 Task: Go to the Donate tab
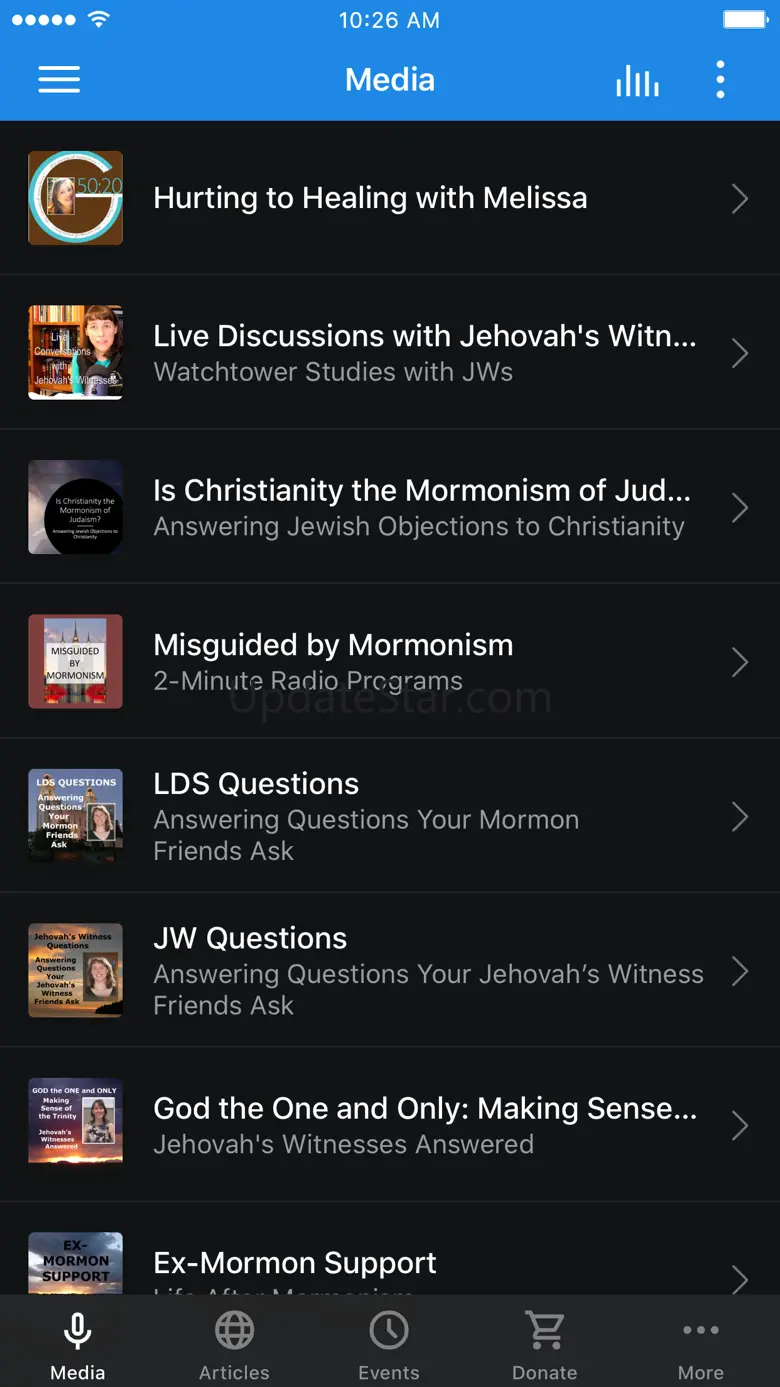coord(544,1345)
